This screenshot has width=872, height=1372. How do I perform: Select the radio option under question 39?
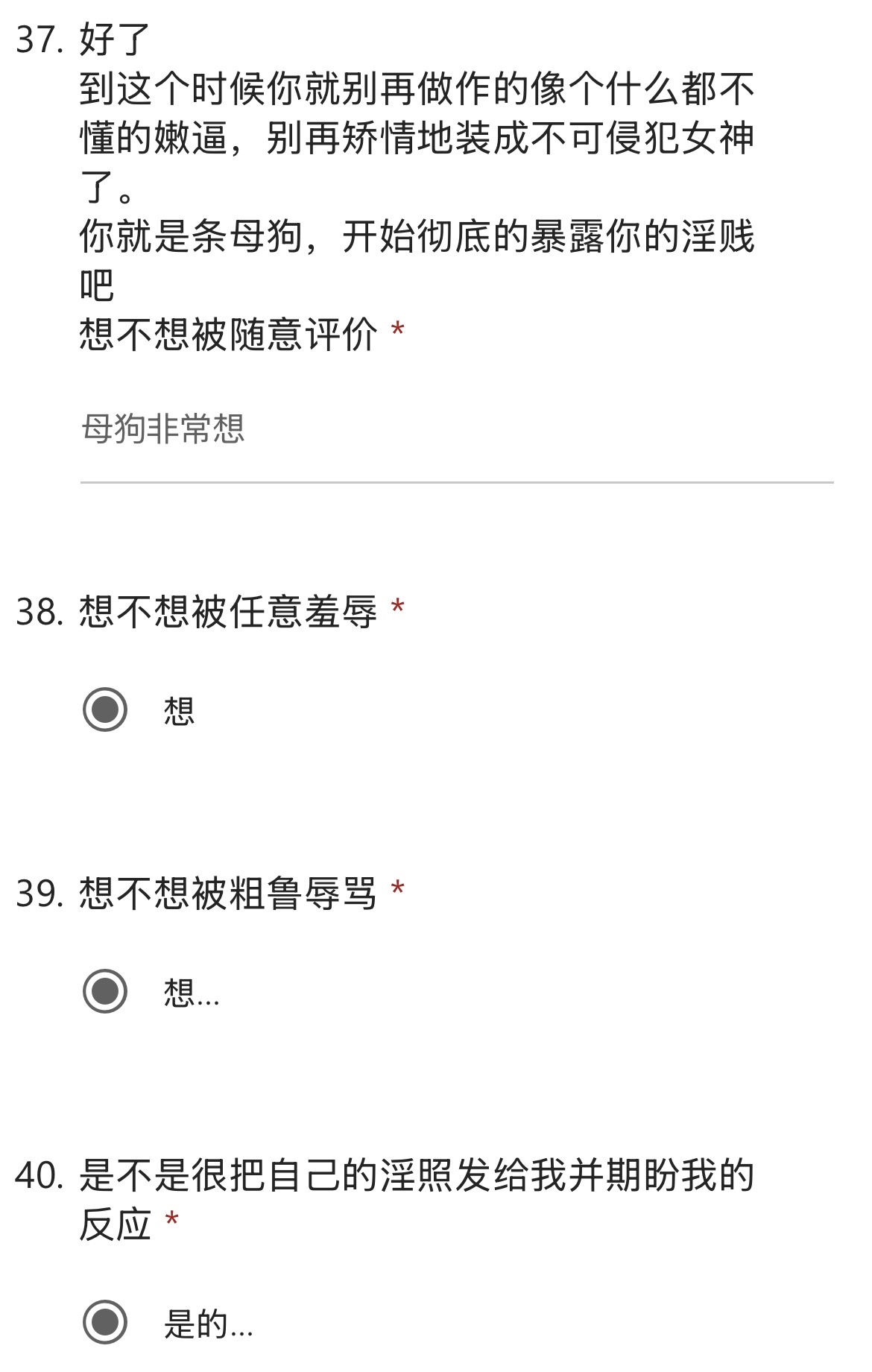click(105, 991)
